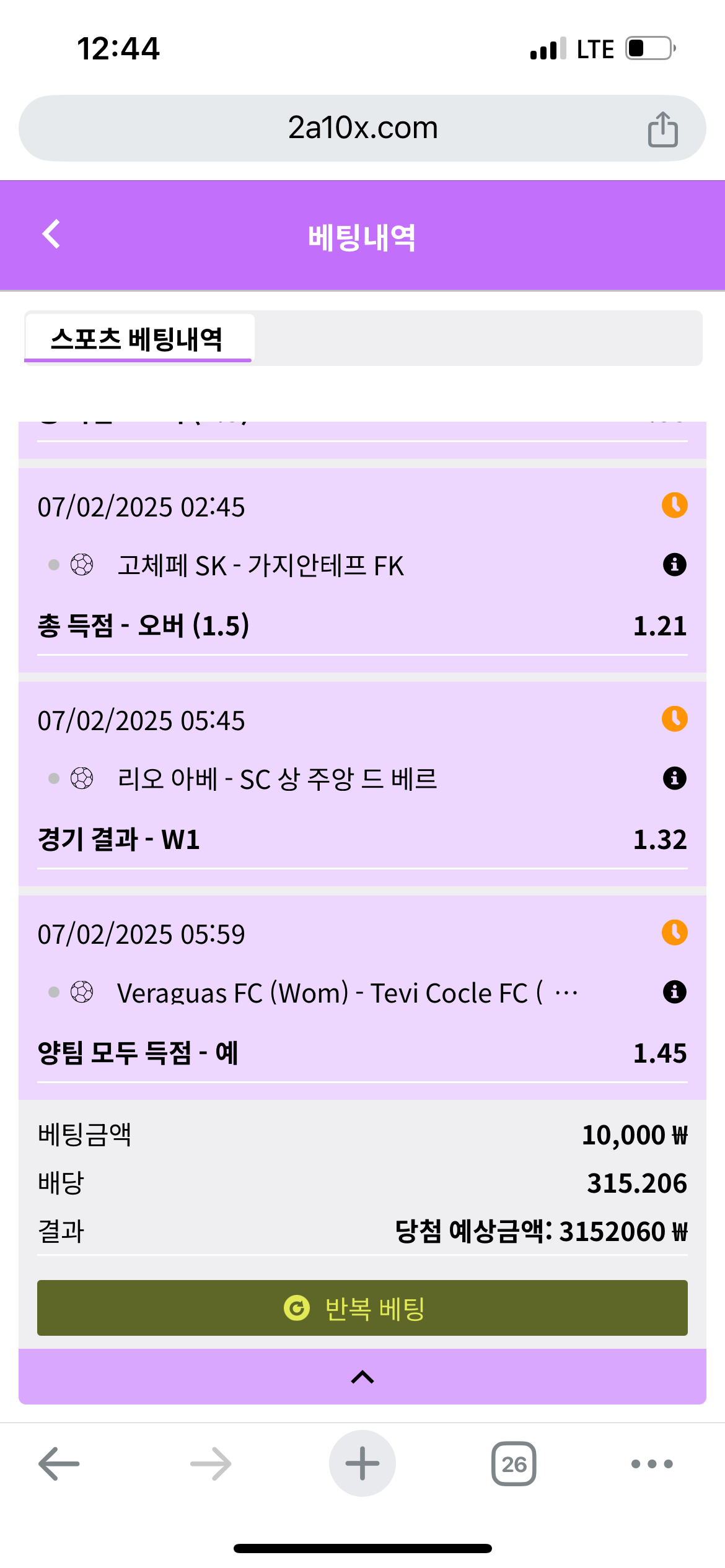
Task: Select the 스포츠 베팅내역 tab
Action: [x=138, y=339]
